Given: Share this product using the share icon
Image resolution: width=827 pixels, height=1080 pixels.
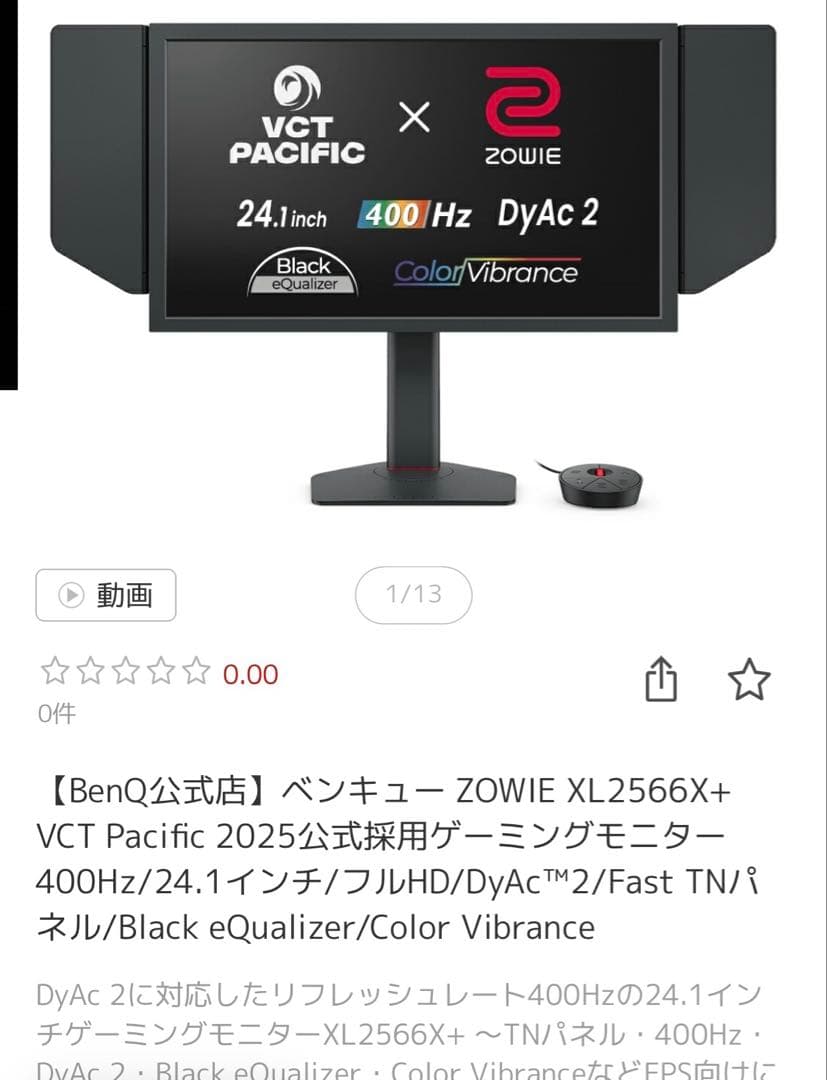Looking at the screenshot, I should tap(662, 678).
